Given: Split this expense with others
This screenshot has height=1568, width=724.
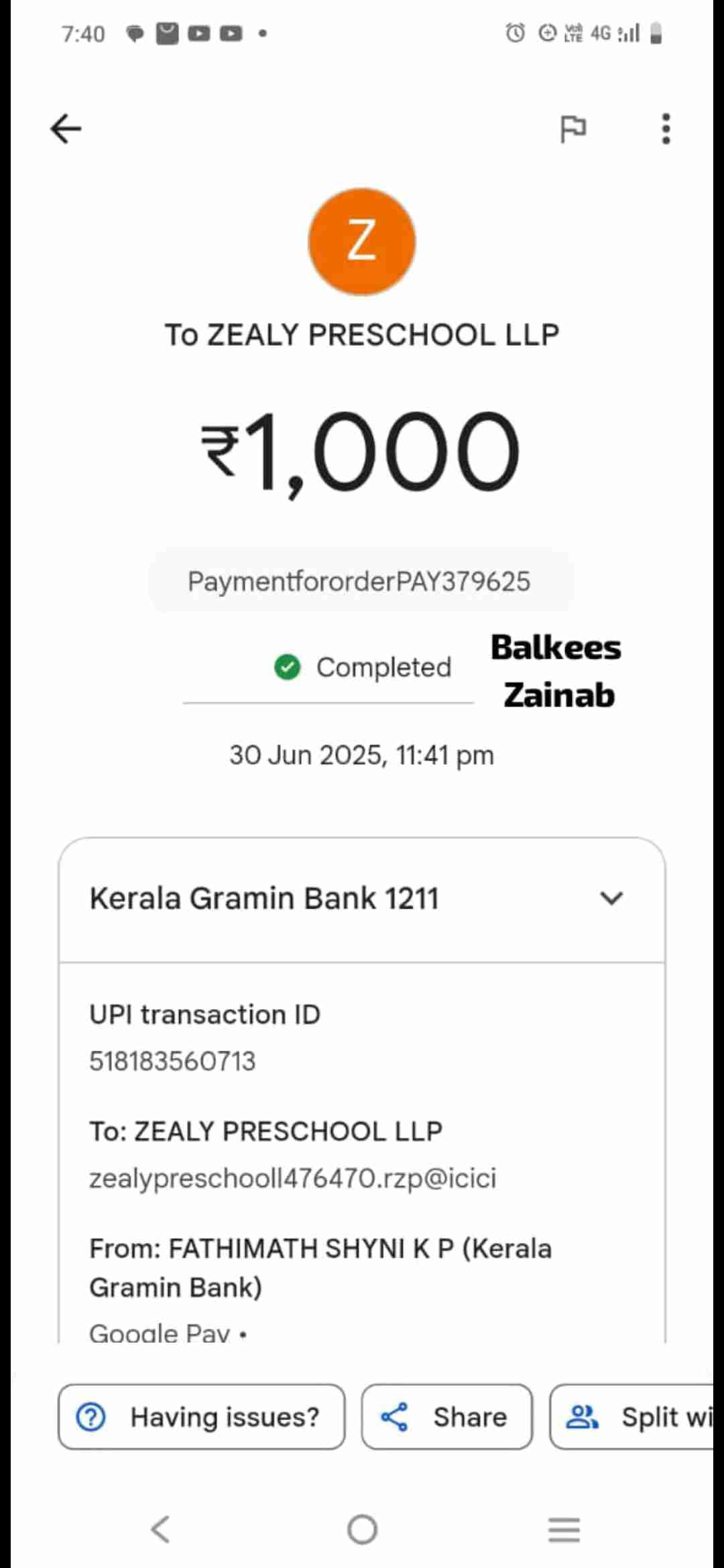Looking at the screenshot, I should coord(633,1417).
